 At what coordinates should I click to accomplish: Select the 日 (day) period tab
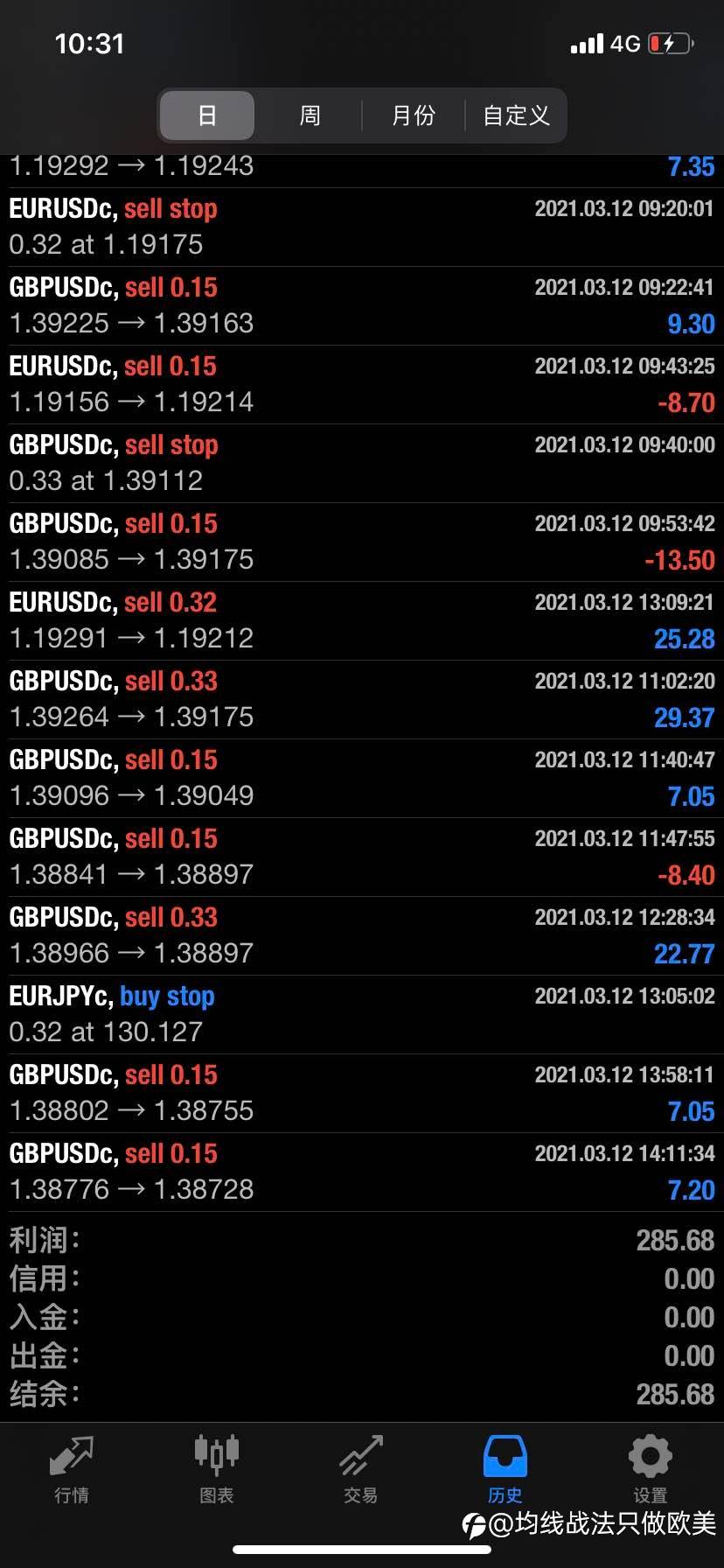(x=207, y=115)
